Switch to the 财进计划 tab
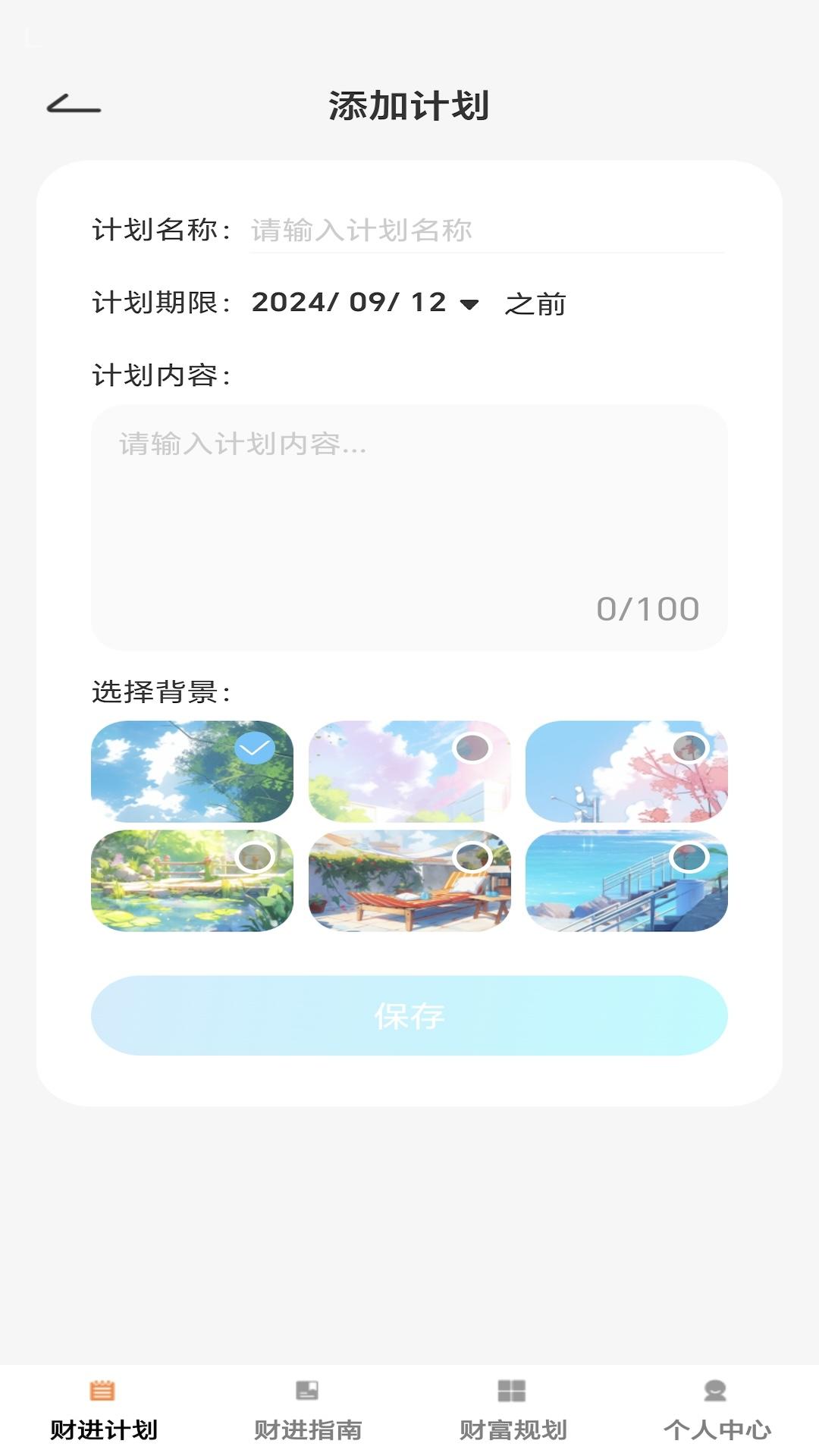This screenshot has width=819, height=1456. coord(103,1411)
